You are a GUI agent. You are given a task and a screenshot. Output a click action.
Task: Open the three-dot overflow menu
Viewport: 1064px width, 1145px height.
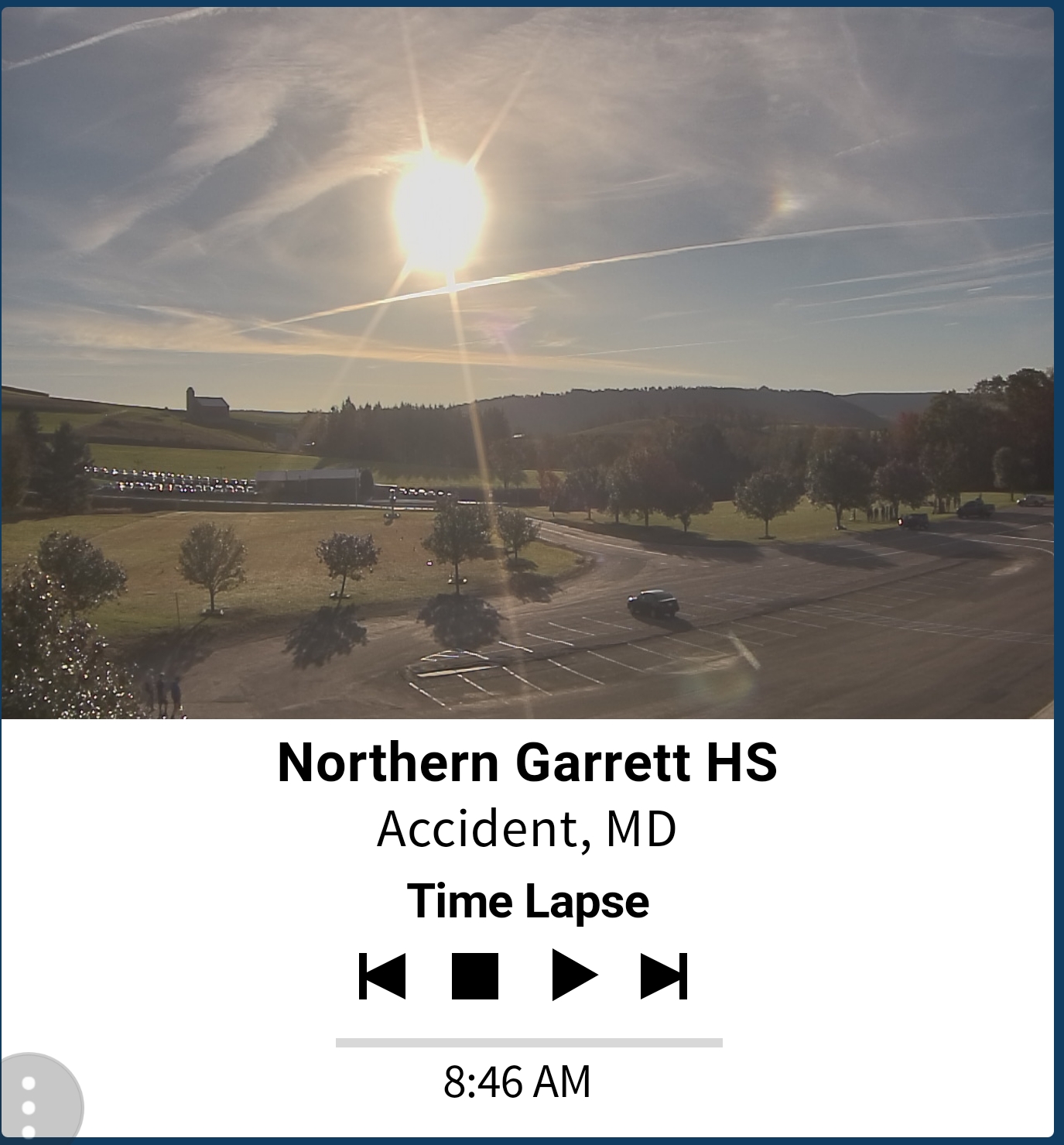click(x=29, y=1106)
